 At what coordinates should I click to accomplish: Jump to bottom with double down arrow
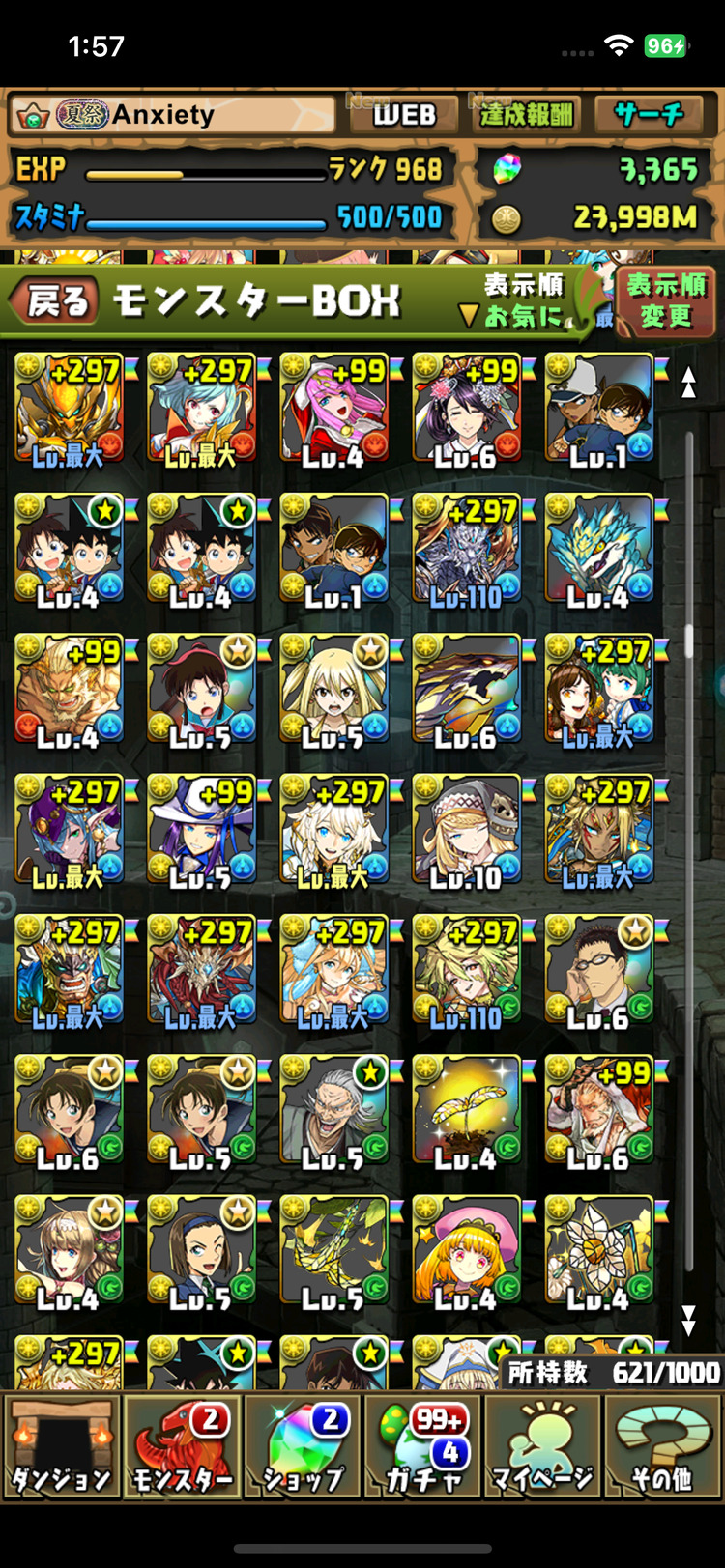[688, 1320]
